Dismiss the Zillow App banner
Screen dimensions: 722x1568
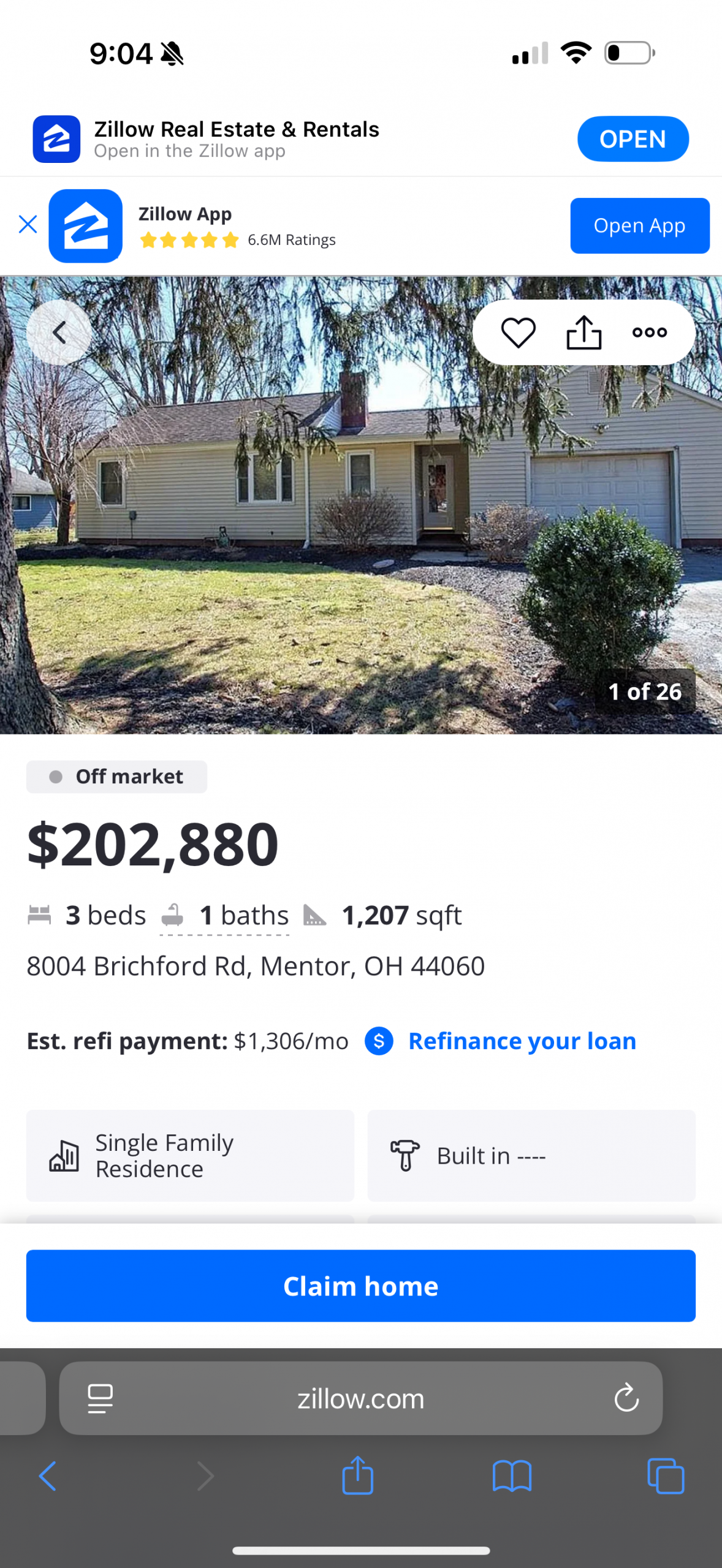[x=28, y=224]
